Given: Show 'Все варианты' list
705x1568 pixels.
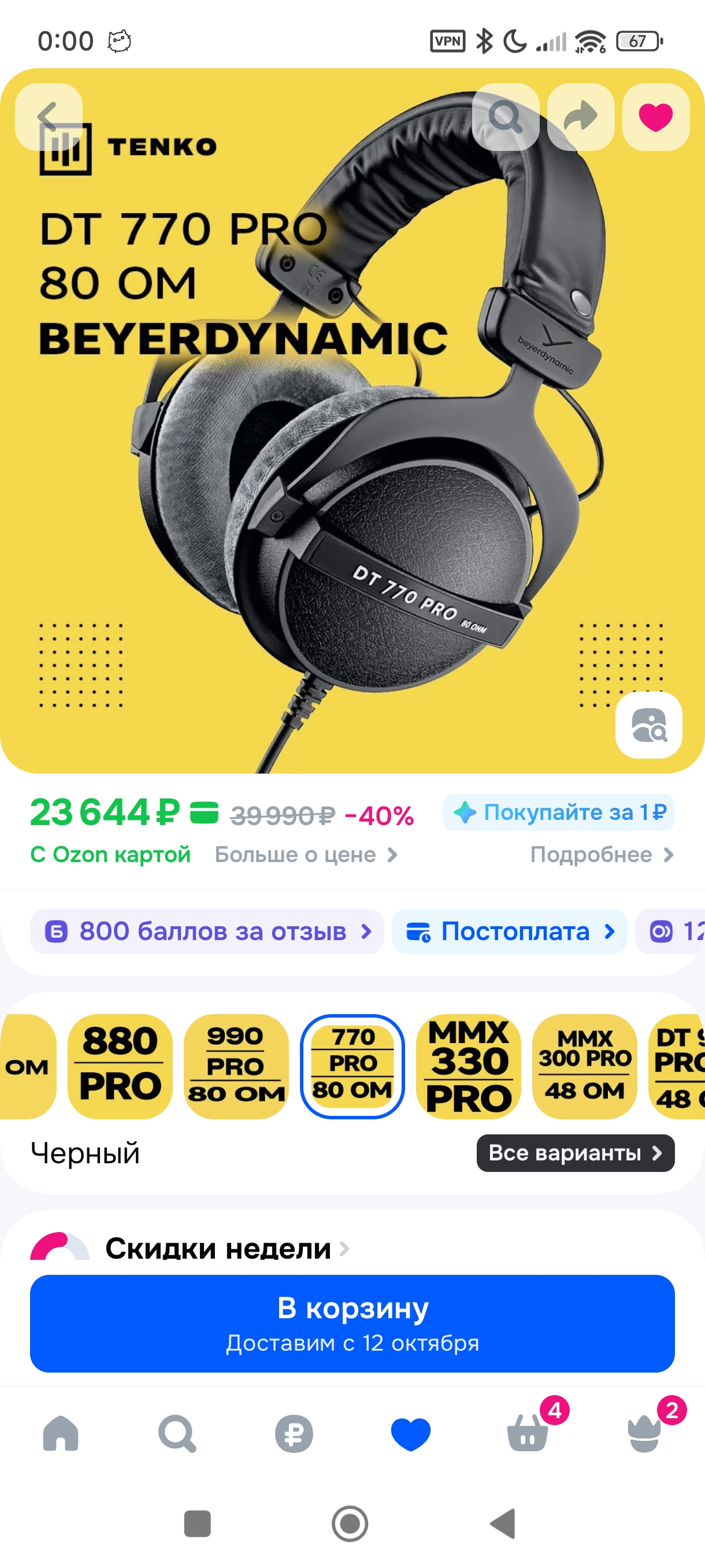Looking at the screenshot, I should (x=575, y=1153).
